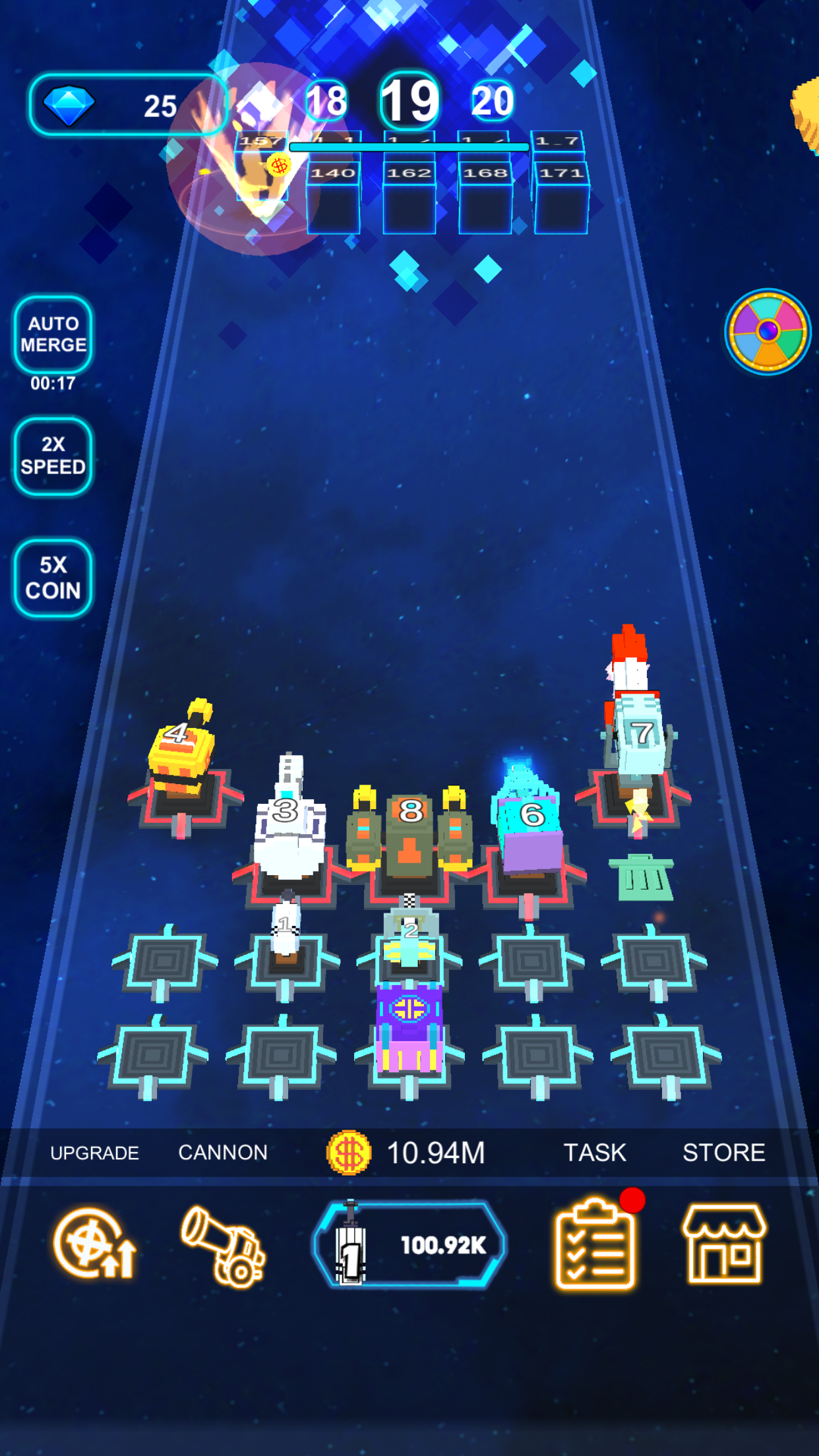Open the lucky spin wheel
This screenshot has height=1456, width=819.
click(768, 331)
